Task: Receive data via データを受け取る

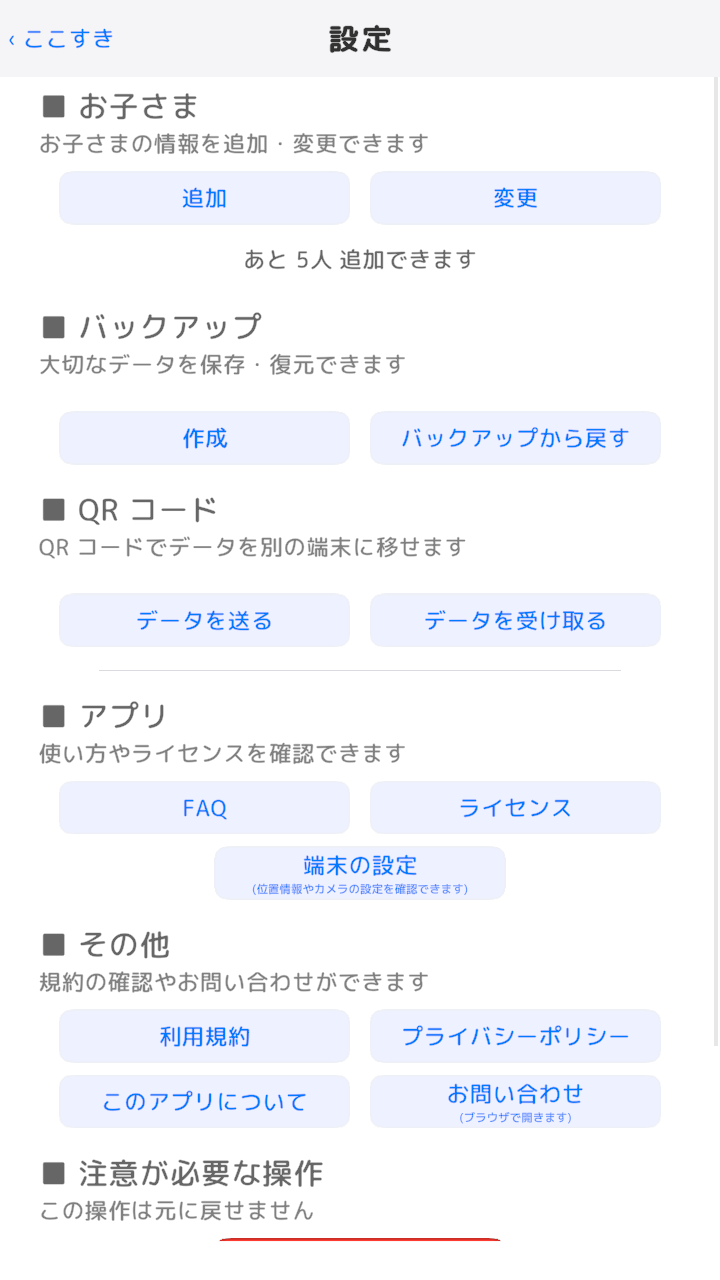Action: point(515,620)
